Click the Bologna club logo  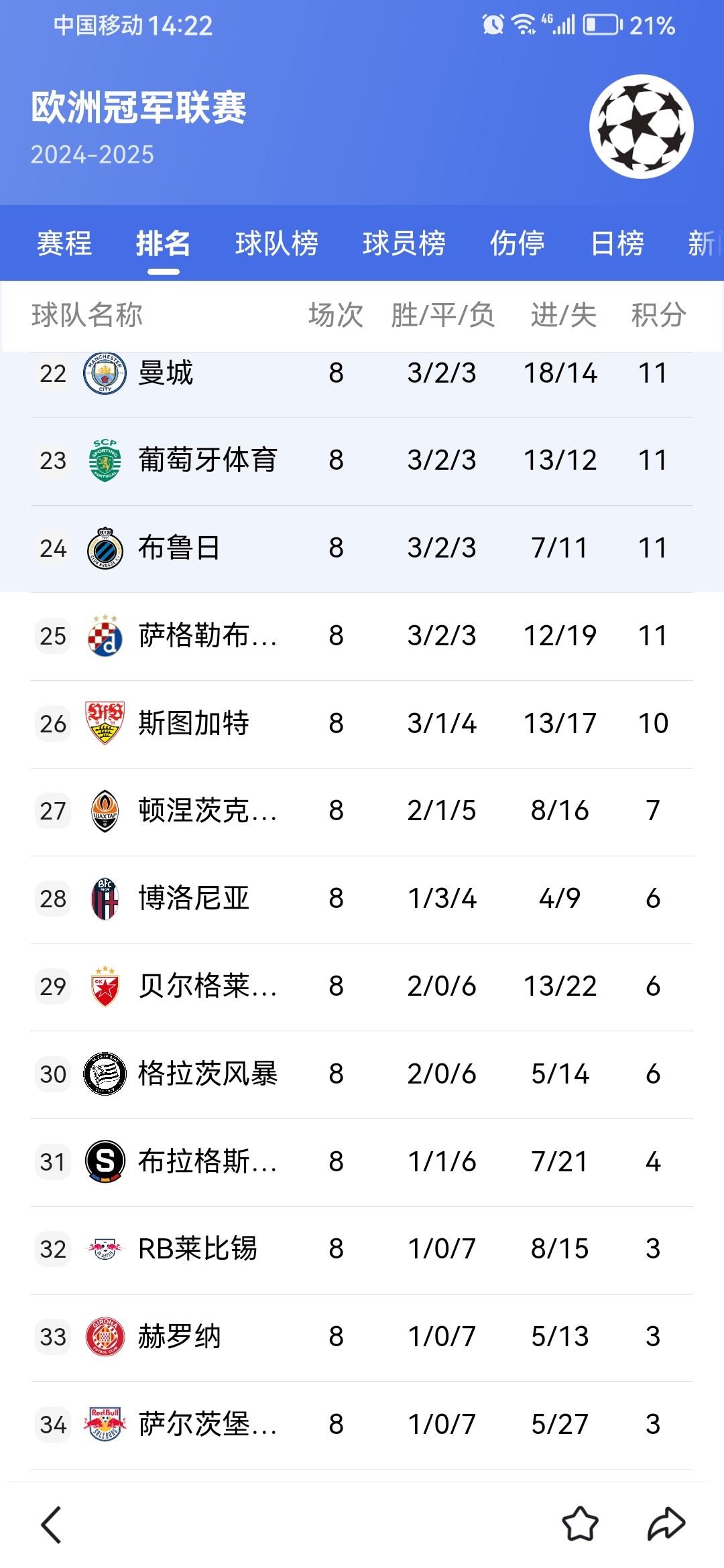pos(104,898)
